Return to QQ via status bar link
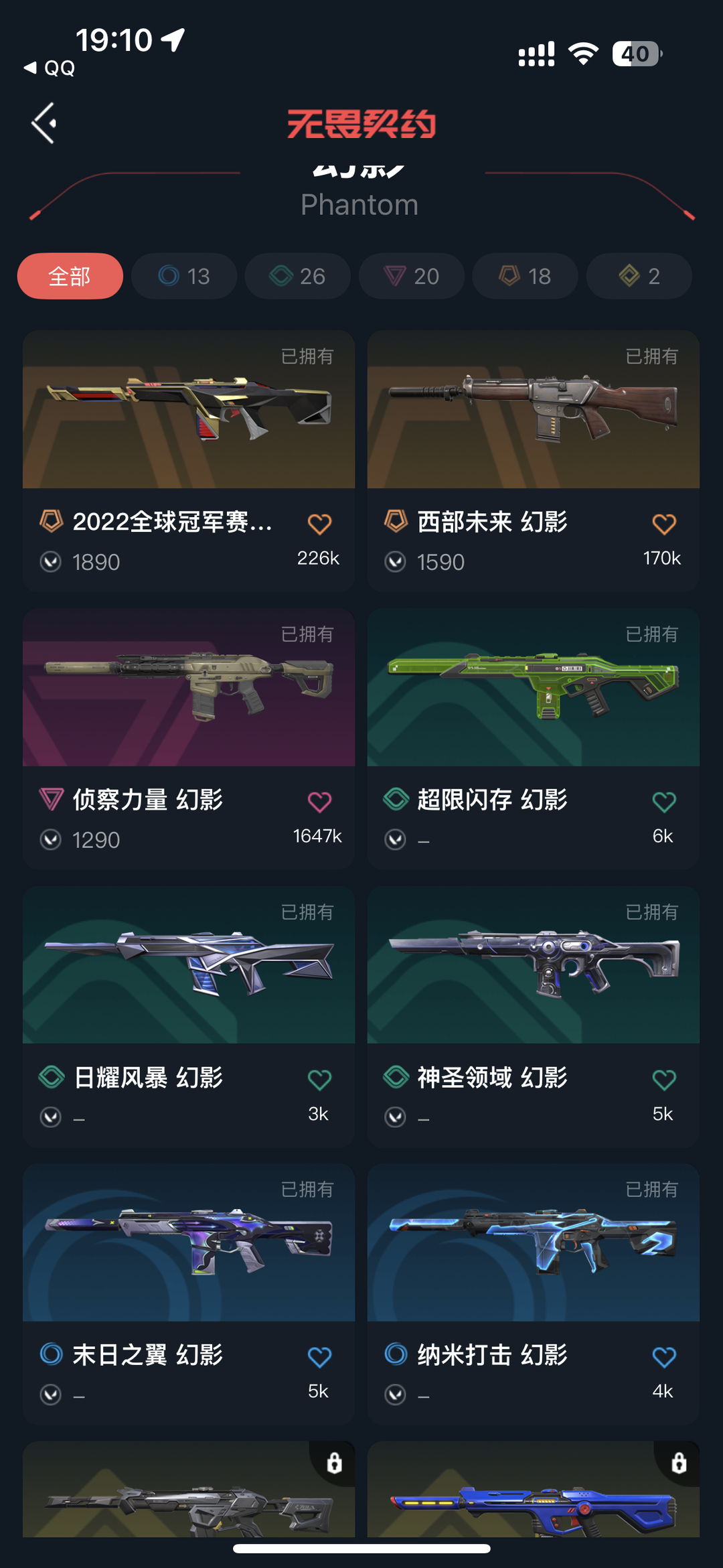723x1568 pixels. pos(51,68)
